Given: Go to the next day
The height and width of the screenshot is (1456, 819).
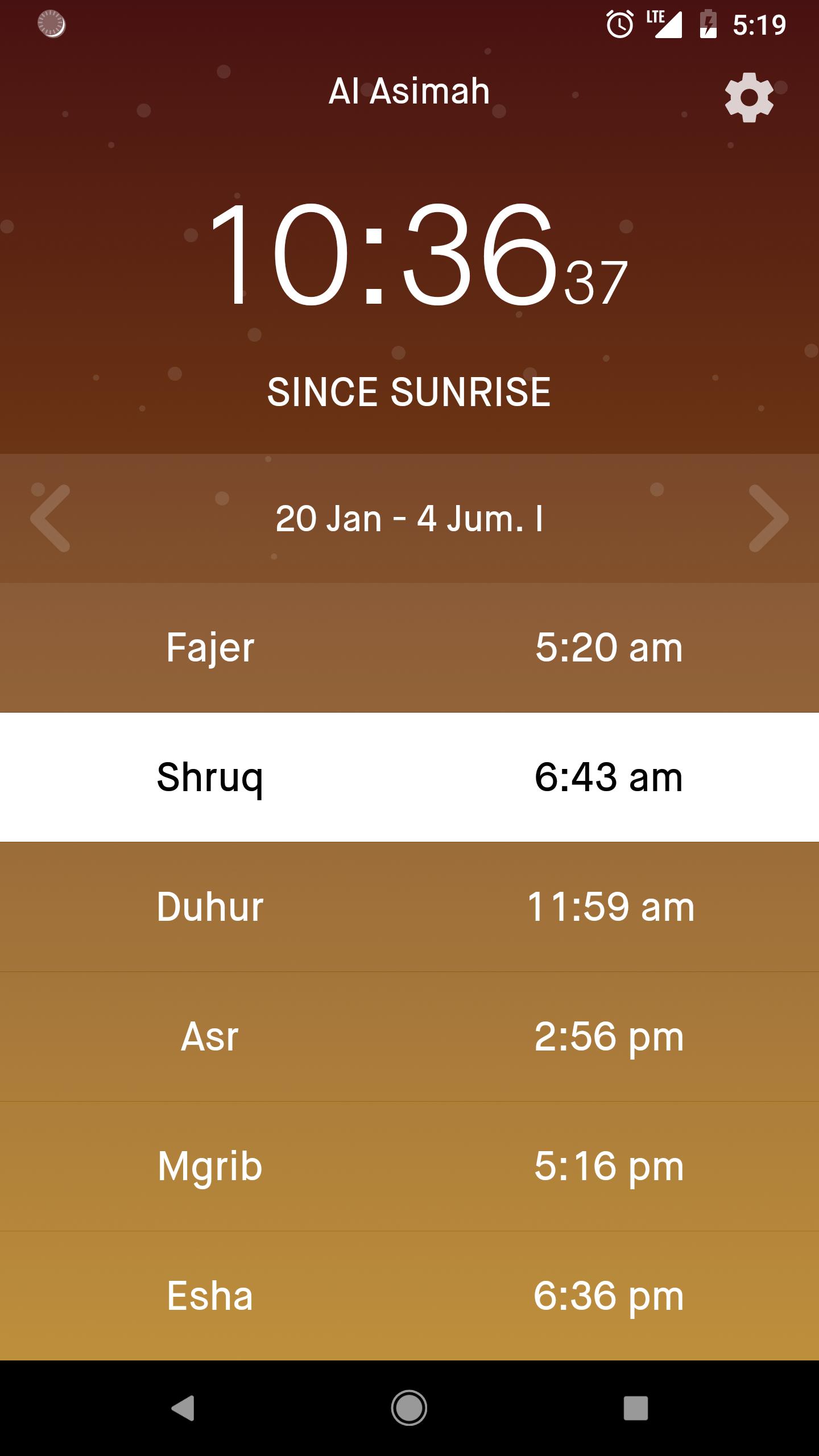Looking at the screenshot, I should coord(768,518).
